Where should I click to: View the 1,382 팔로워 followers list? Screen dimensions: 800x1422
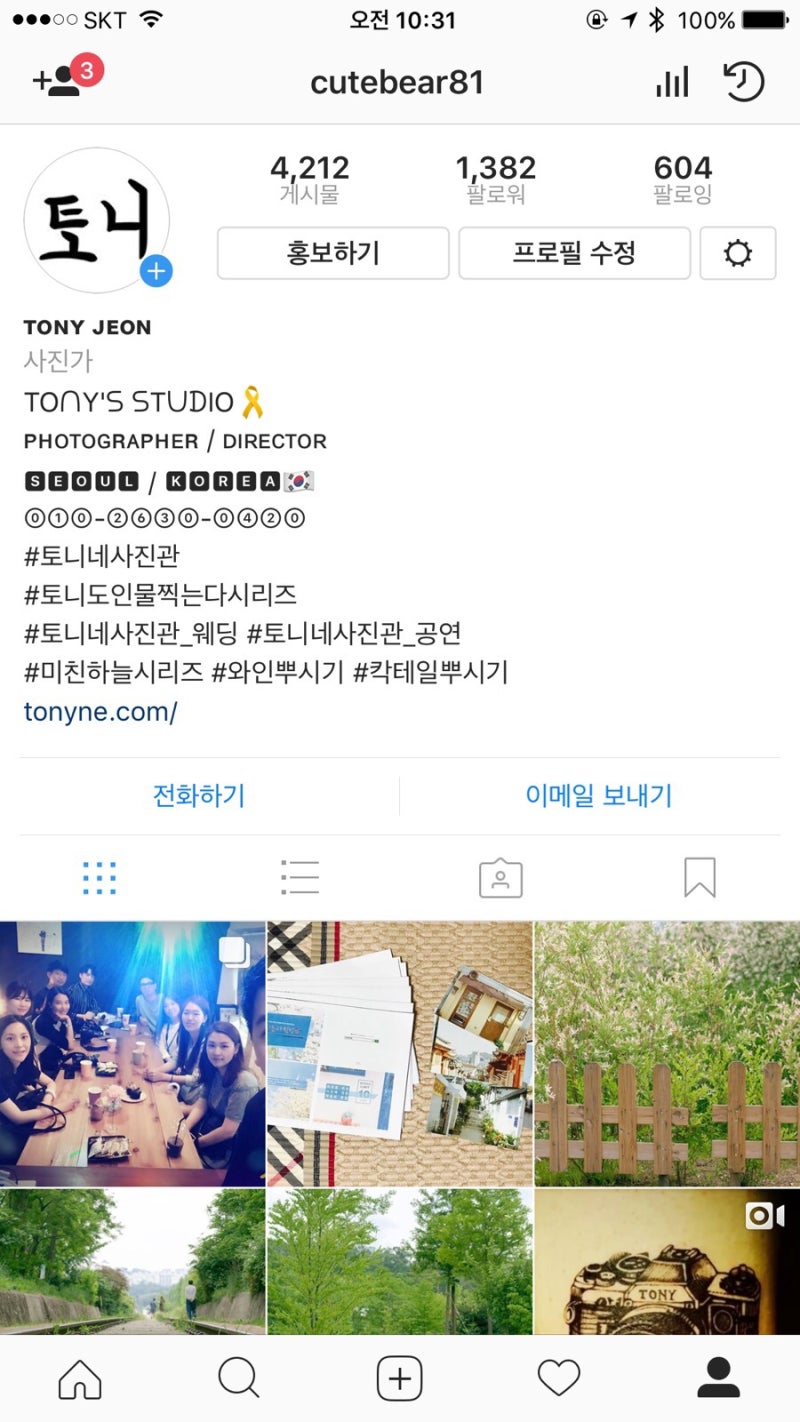pyautogui.click(x=496, y=179)
